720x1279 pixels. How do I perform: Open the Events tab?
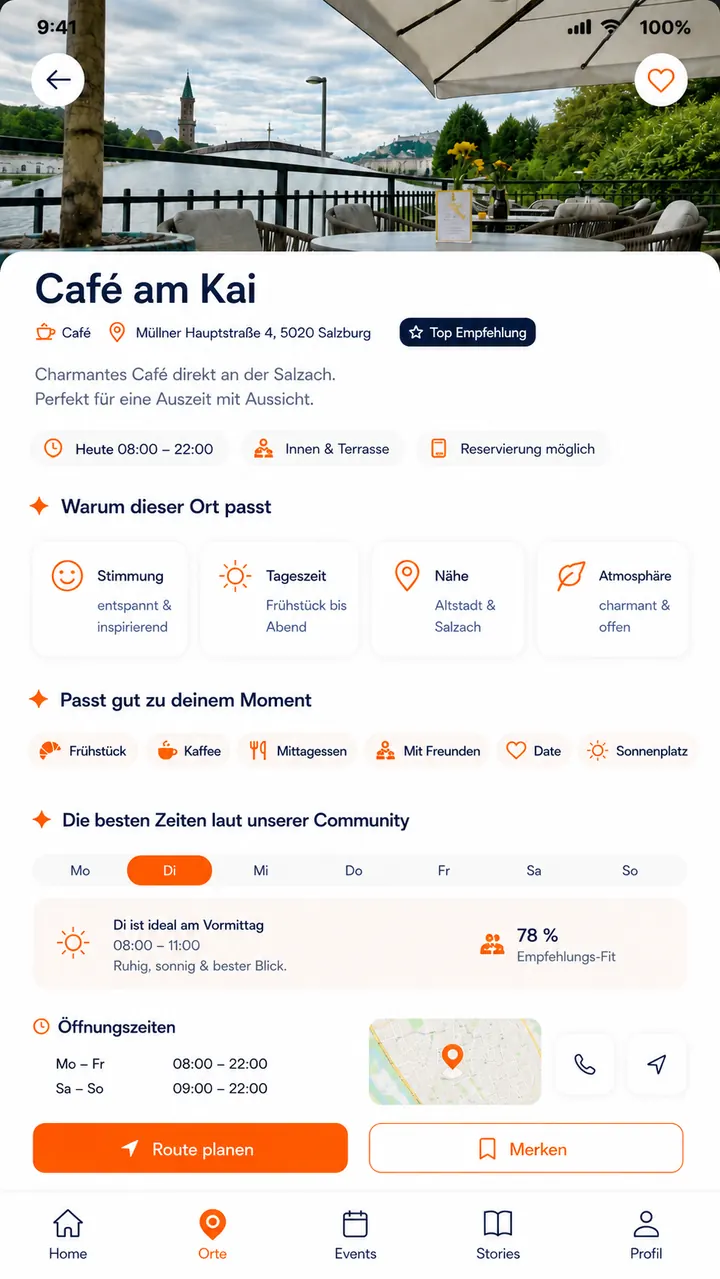click(355, 1235)
